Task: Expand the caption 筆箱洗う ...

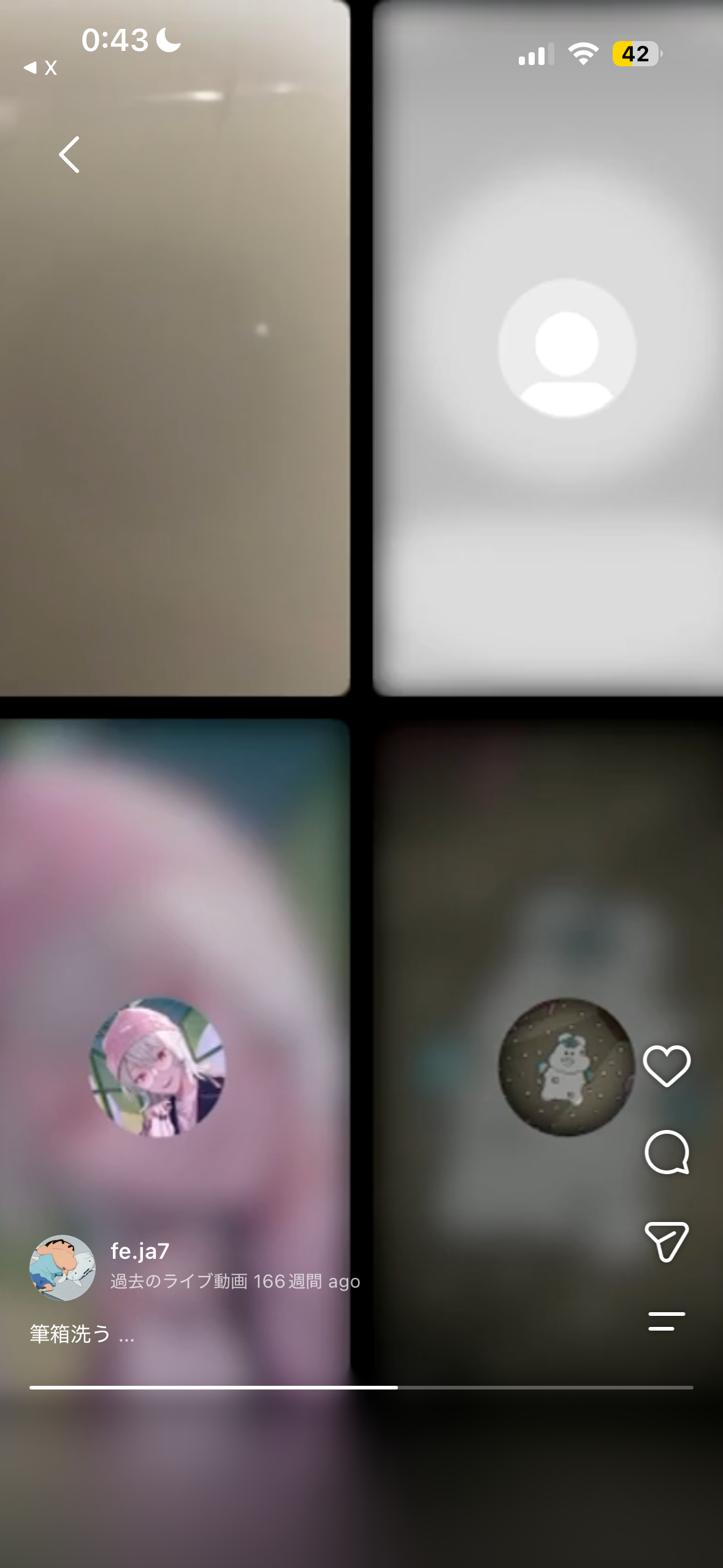Action: click(82, 1334)
